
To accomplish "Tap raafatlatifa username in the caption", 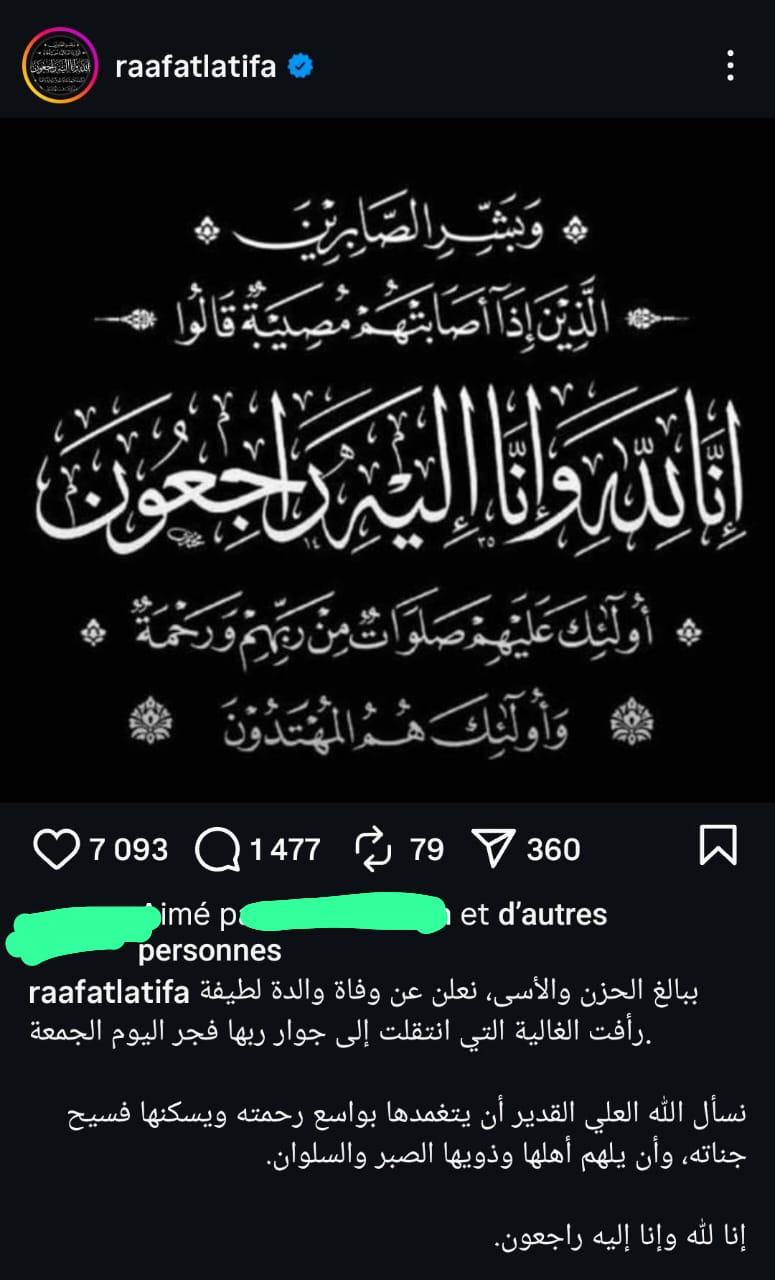I will pyautogui.click(x=110, y=993).
